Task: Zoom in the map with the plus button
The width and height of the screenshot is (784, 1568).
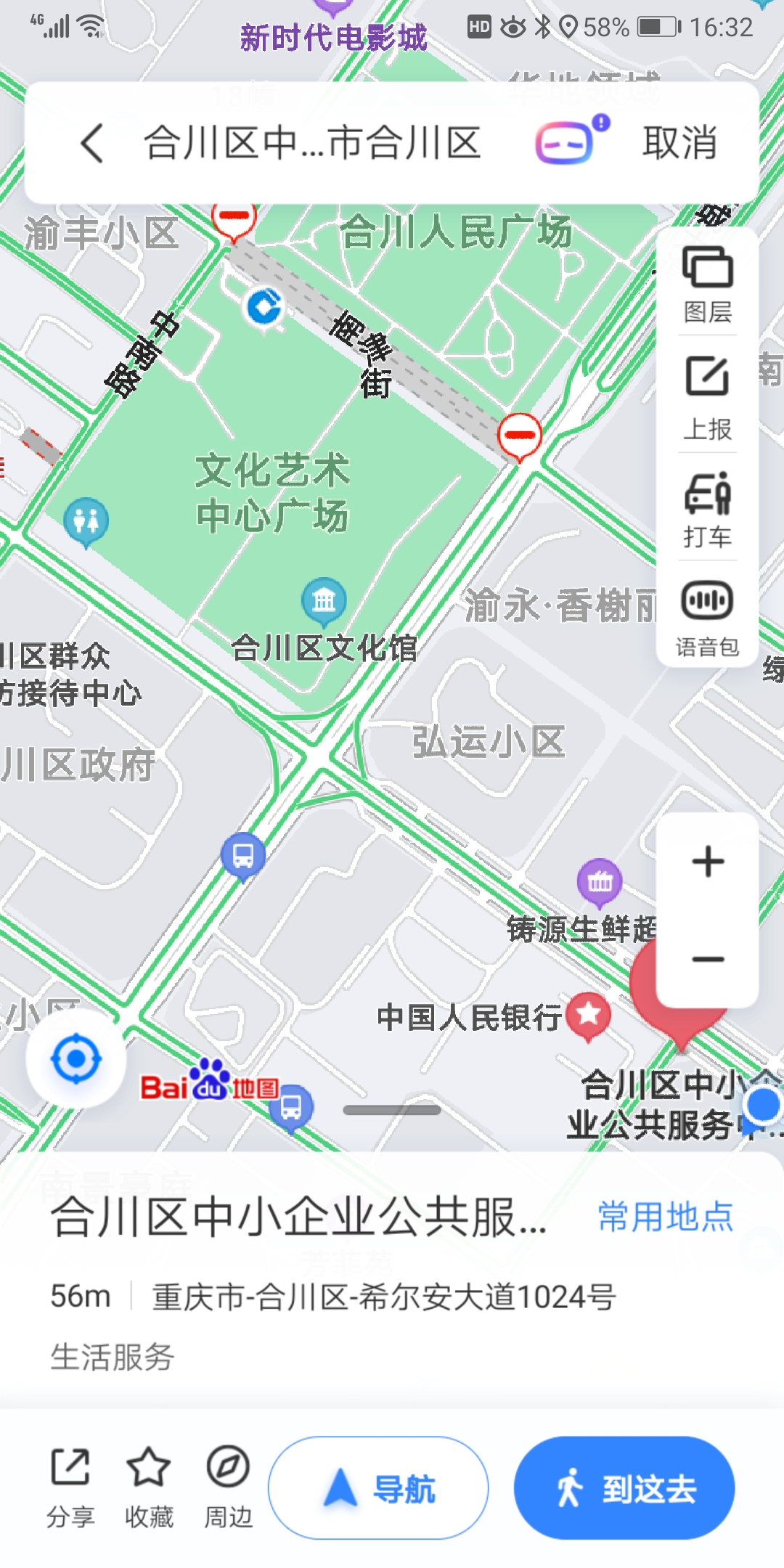Action: click(708, 862)
